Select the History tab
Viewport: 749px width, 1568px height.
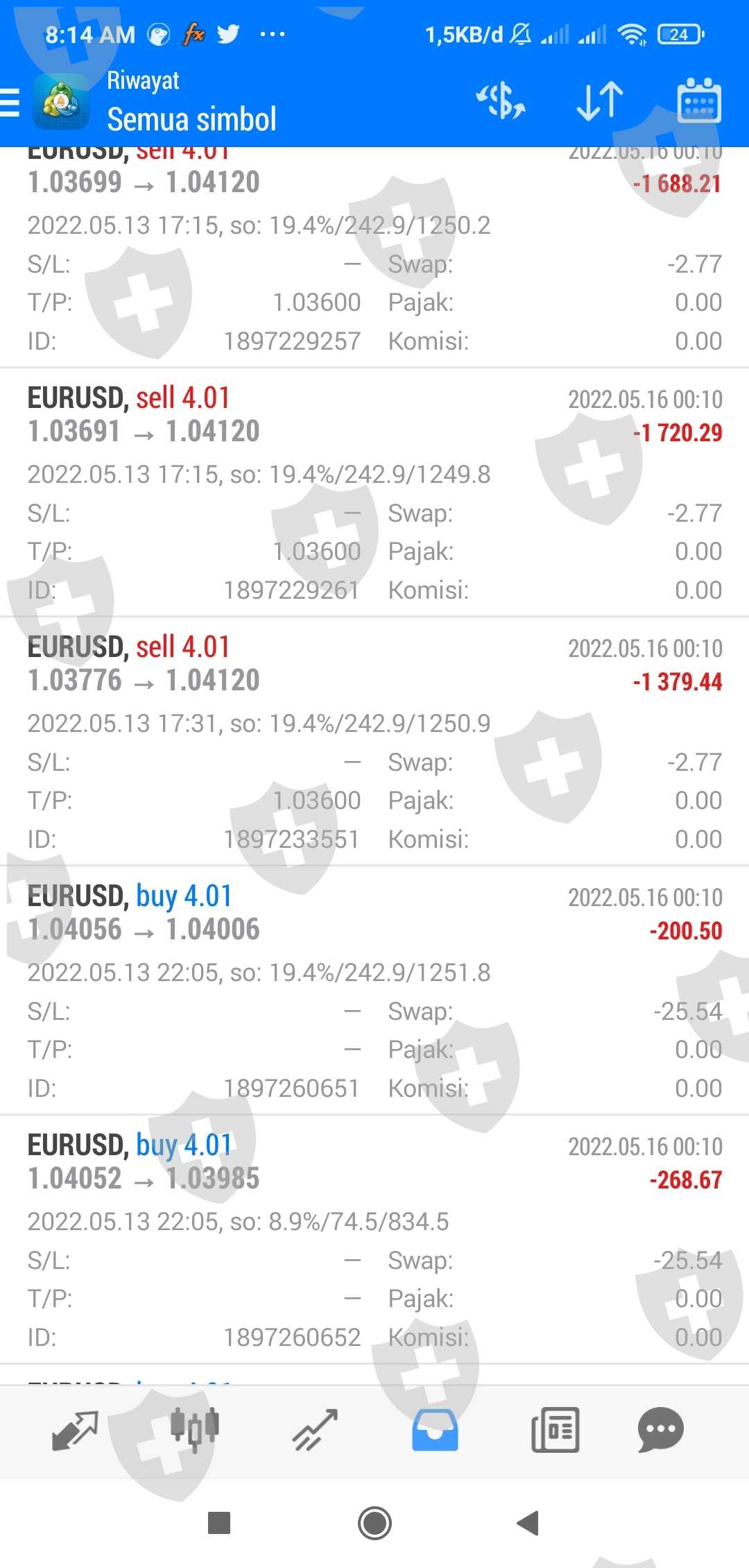435,1431
